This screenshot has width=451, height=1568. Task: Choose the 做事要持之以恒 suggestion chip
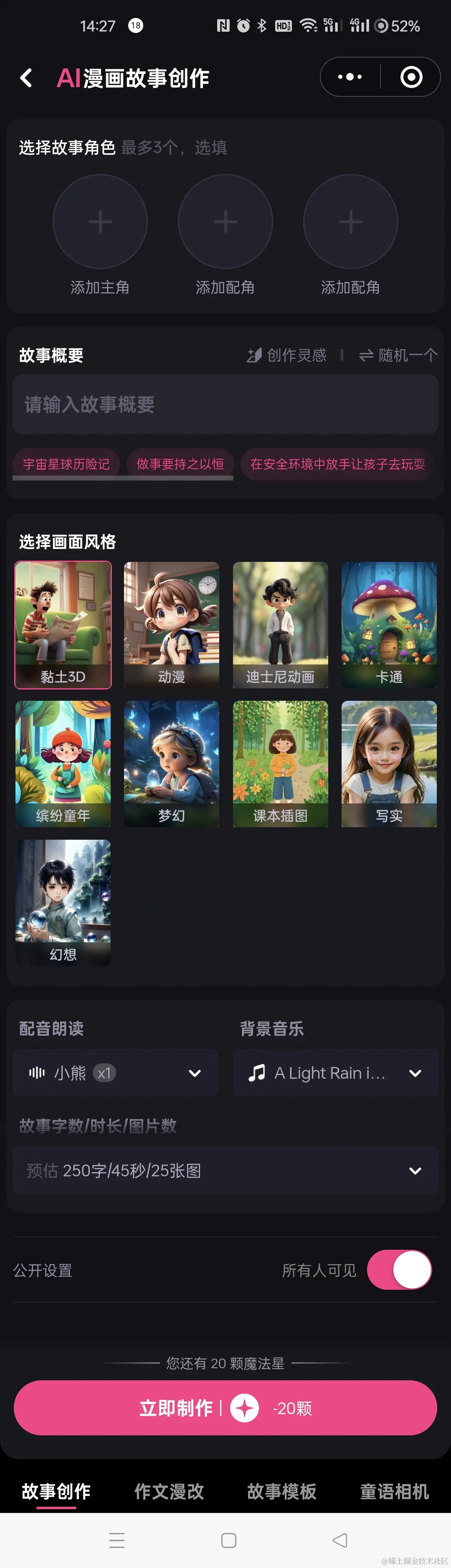click(x=180, y=464)
